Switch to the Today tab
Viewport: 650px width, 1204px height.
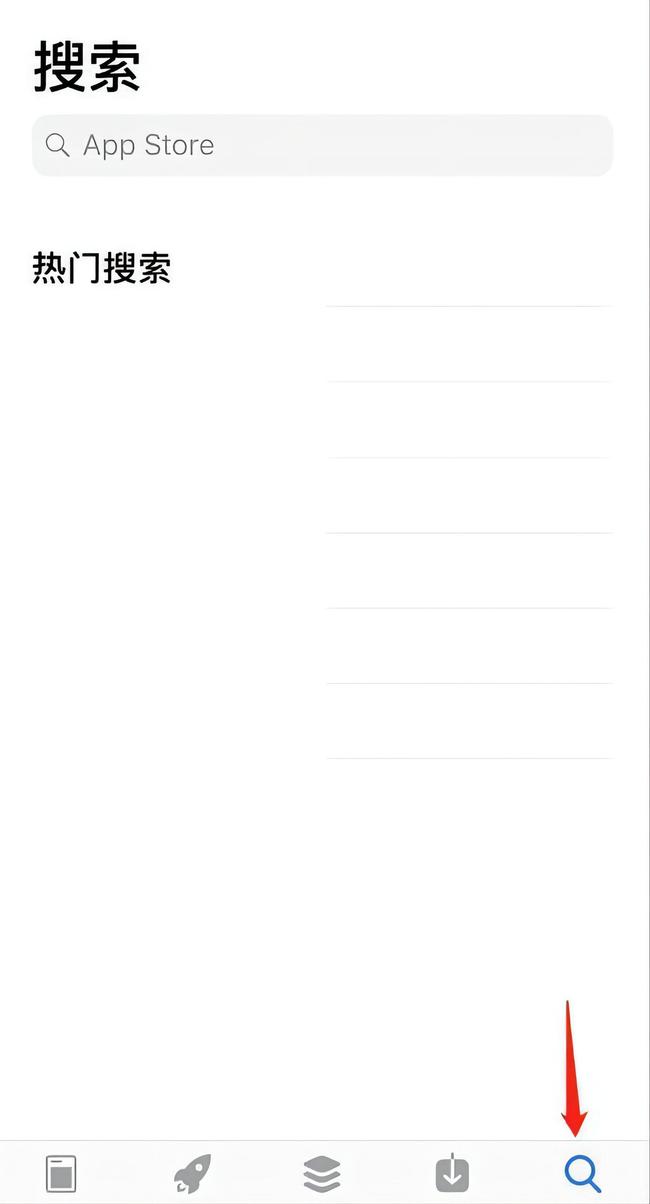(x=61, y=1172)
